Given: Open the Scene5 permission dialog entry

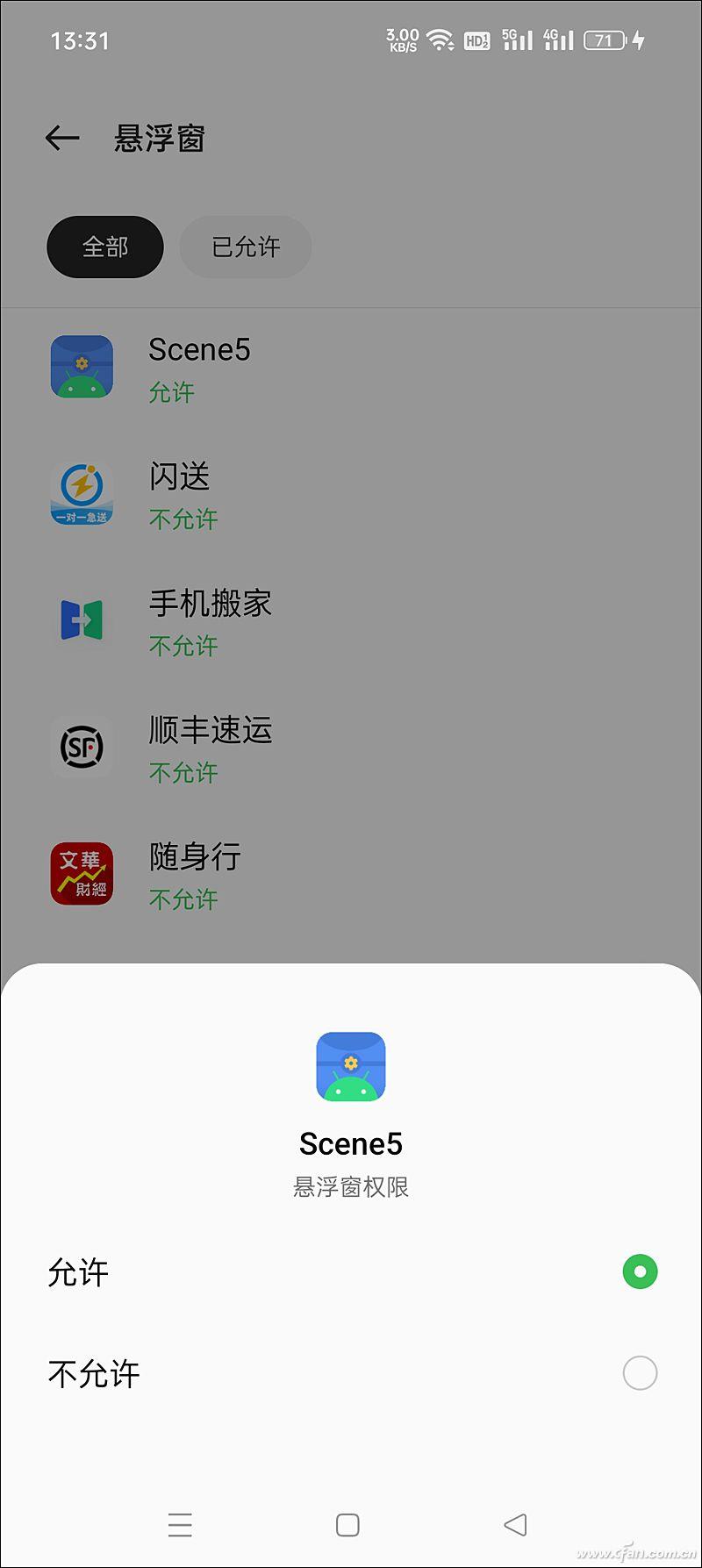Looking at the screenshot, I should pos(200,367).
